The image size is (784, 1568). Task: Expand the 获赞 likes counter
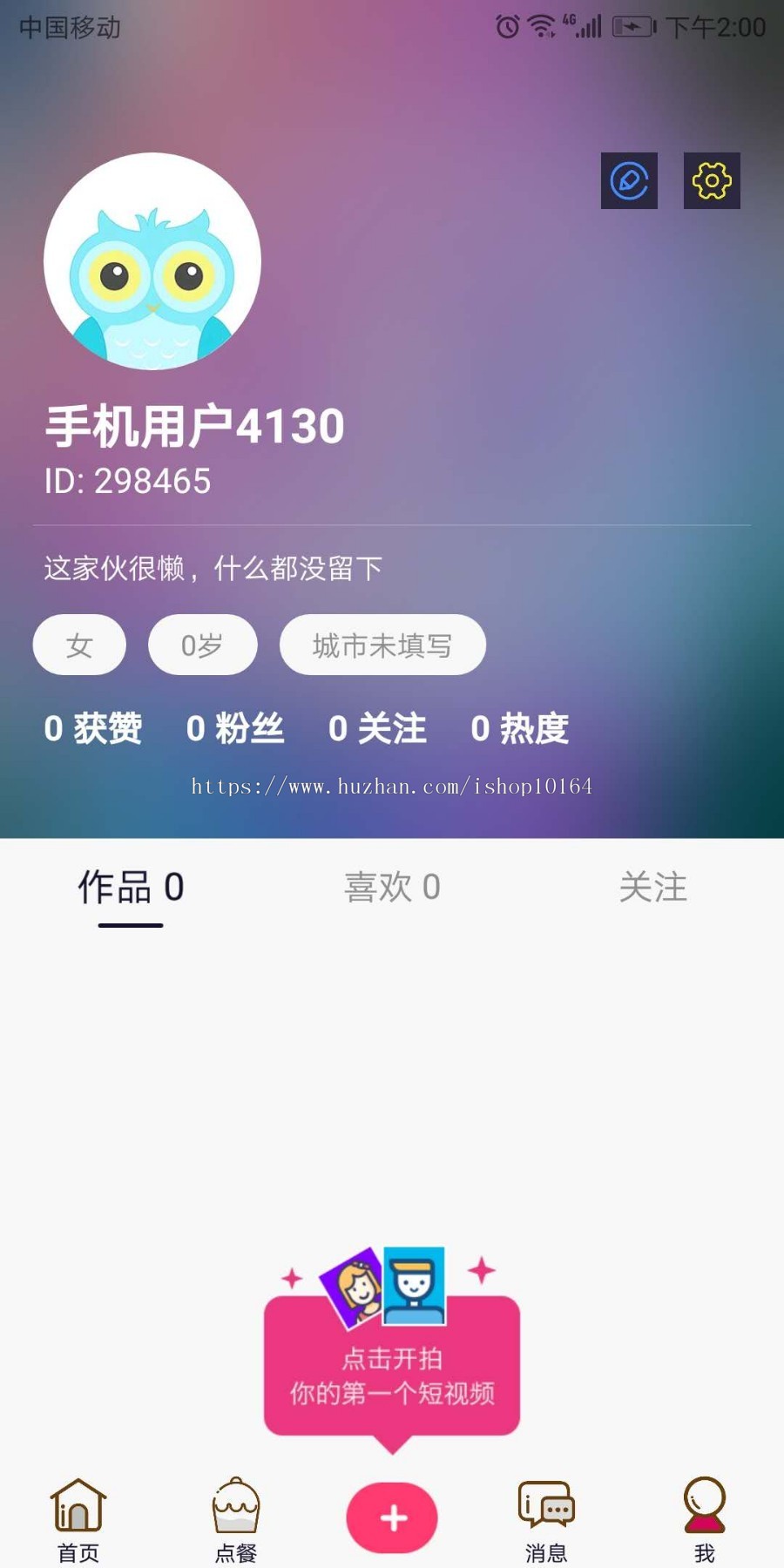92,729
